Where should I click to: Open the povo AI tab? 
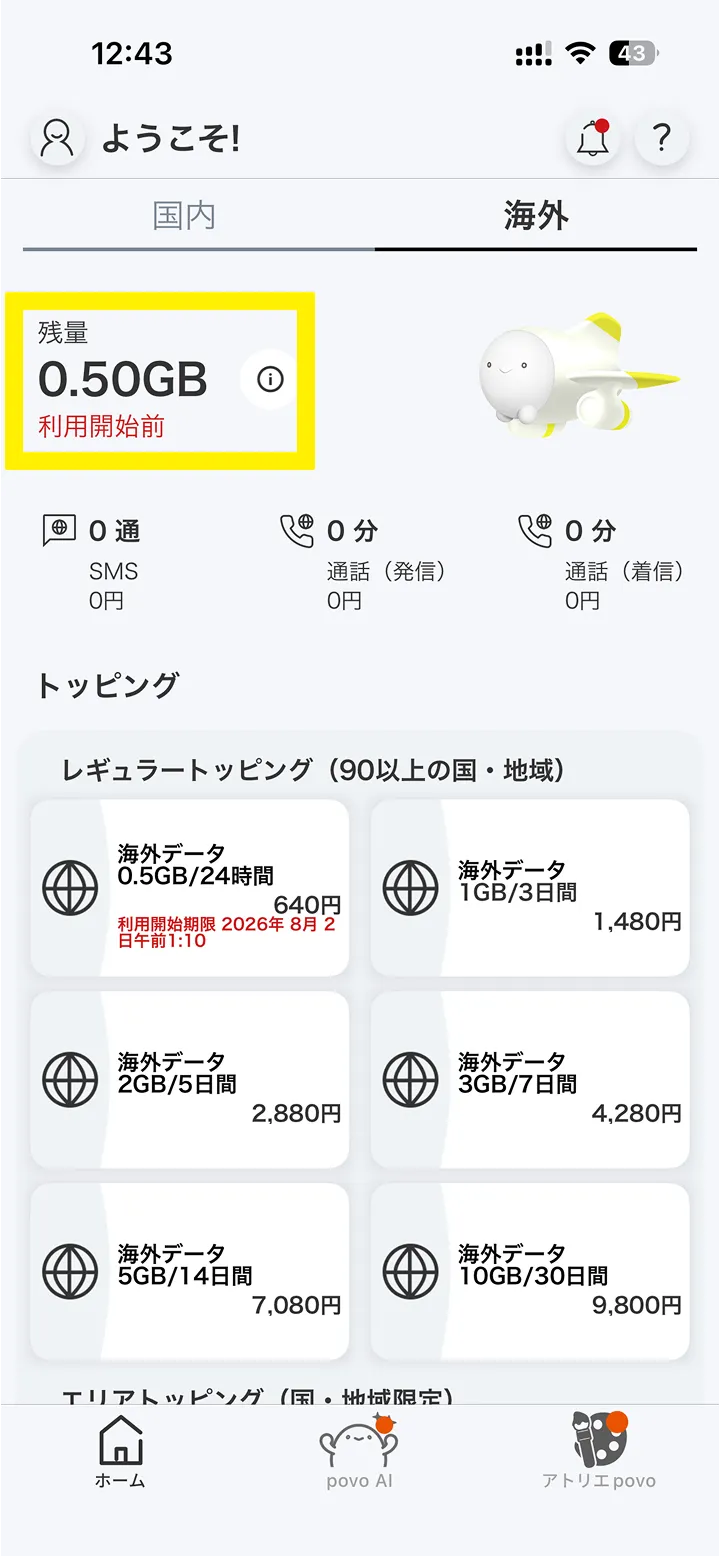tap(359, 1452)
